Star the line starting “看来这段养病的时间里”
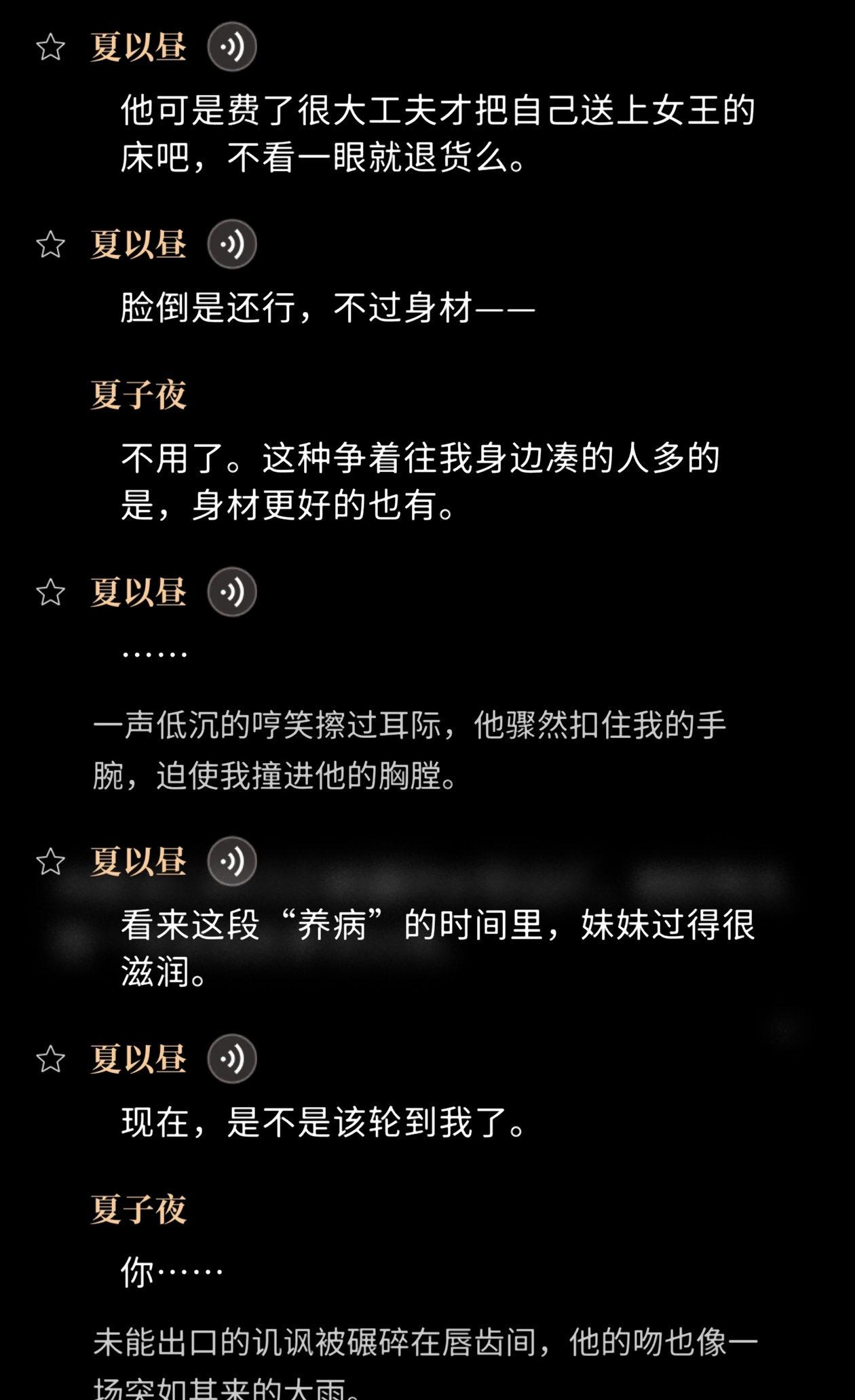855x1400 pixels. click(x=50, y=862)
